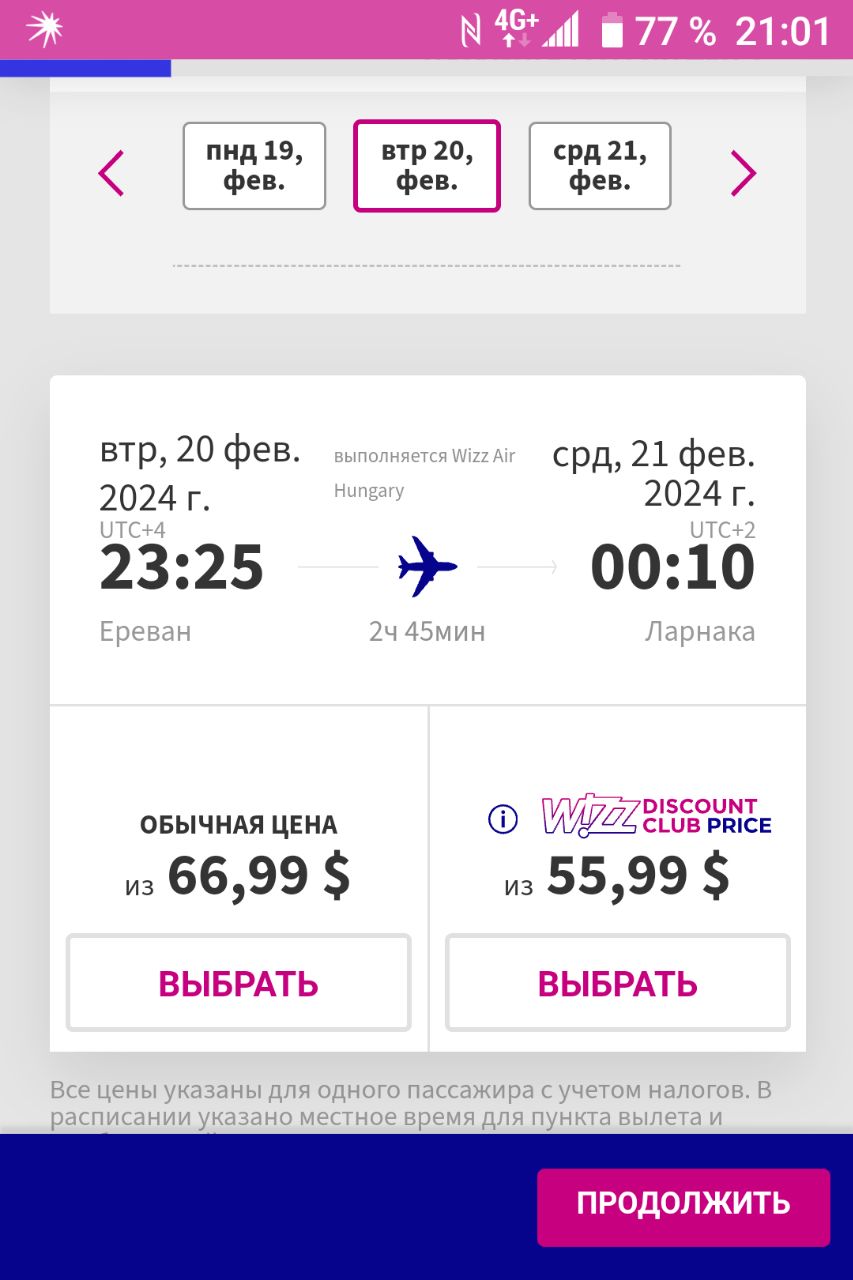Image resolution: width=853 pixels, height=1280 pixels.
Task: Select the date втр 20, фев.
Action: click(x=427, y=166)
